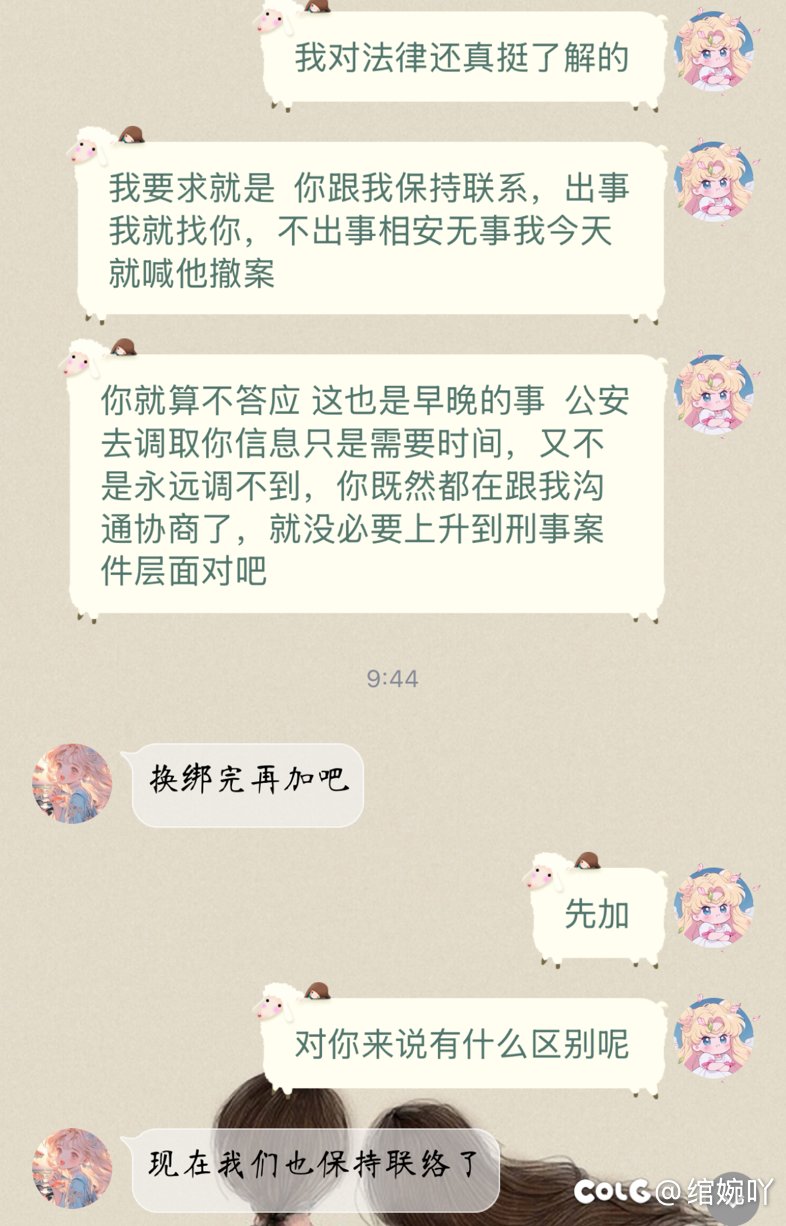Tap avatar next to '先加' message
Image resolution: width=786 pixels, height=1226 pixels.
[x=713, y=907]
